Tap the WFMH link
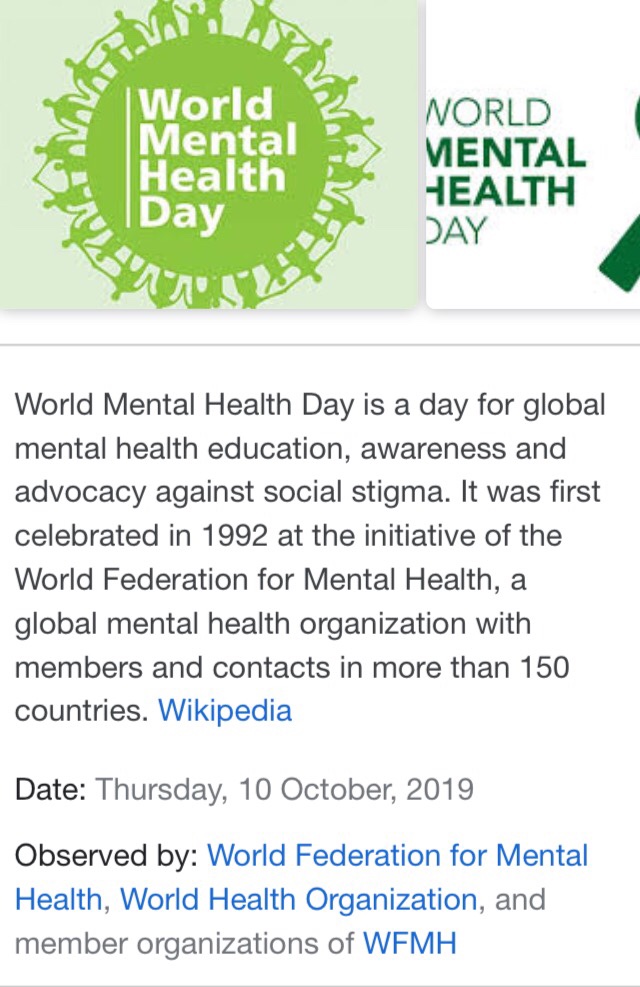The height and width of the screenshot is (987, 640). (x=409, y=942)
